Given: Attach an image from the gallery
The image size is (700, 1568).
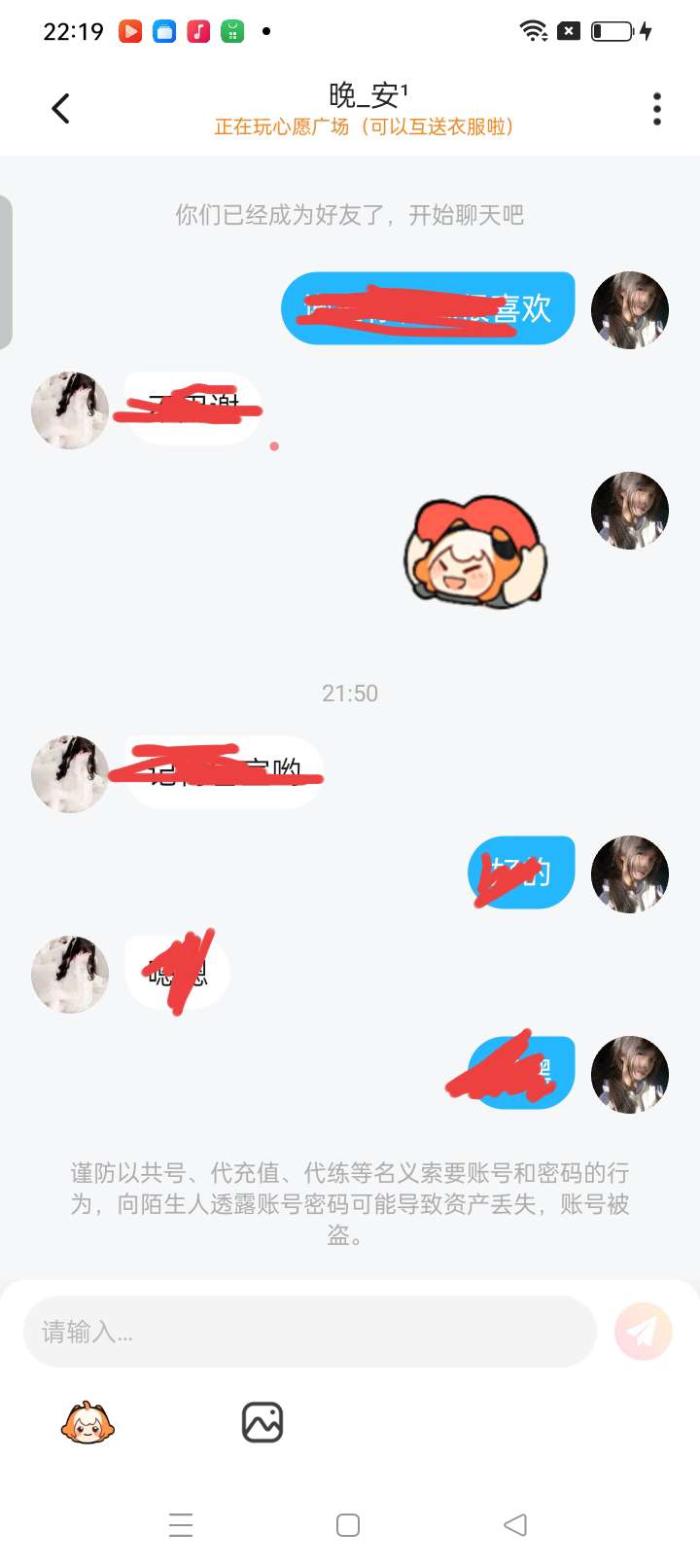Looking at the screenshot, I should click(x=262, y=1422).
